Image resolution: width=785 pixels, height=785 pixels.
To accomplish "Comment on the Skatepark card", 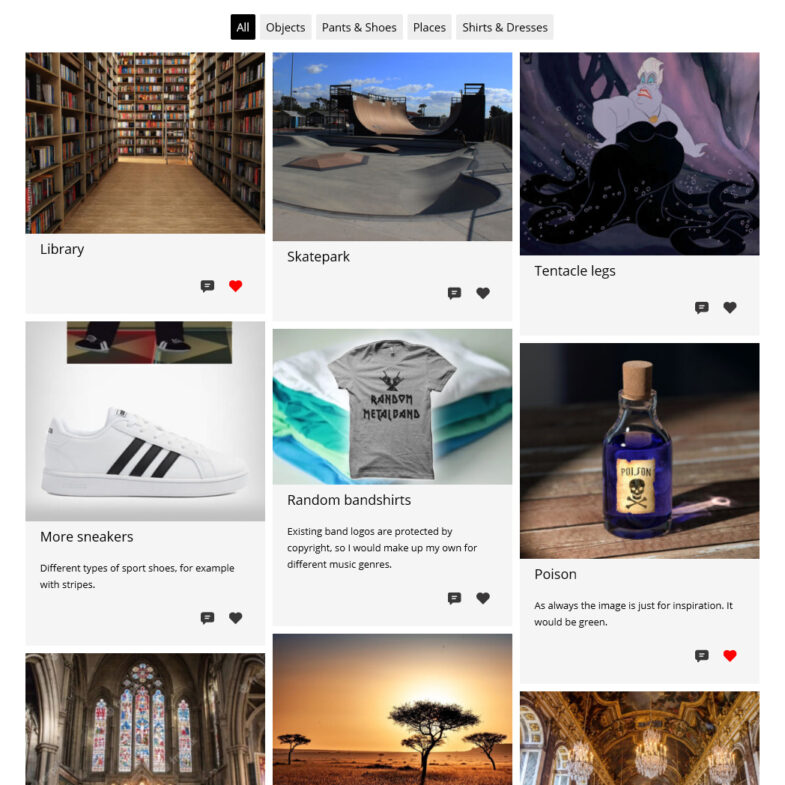I will 454,293.
